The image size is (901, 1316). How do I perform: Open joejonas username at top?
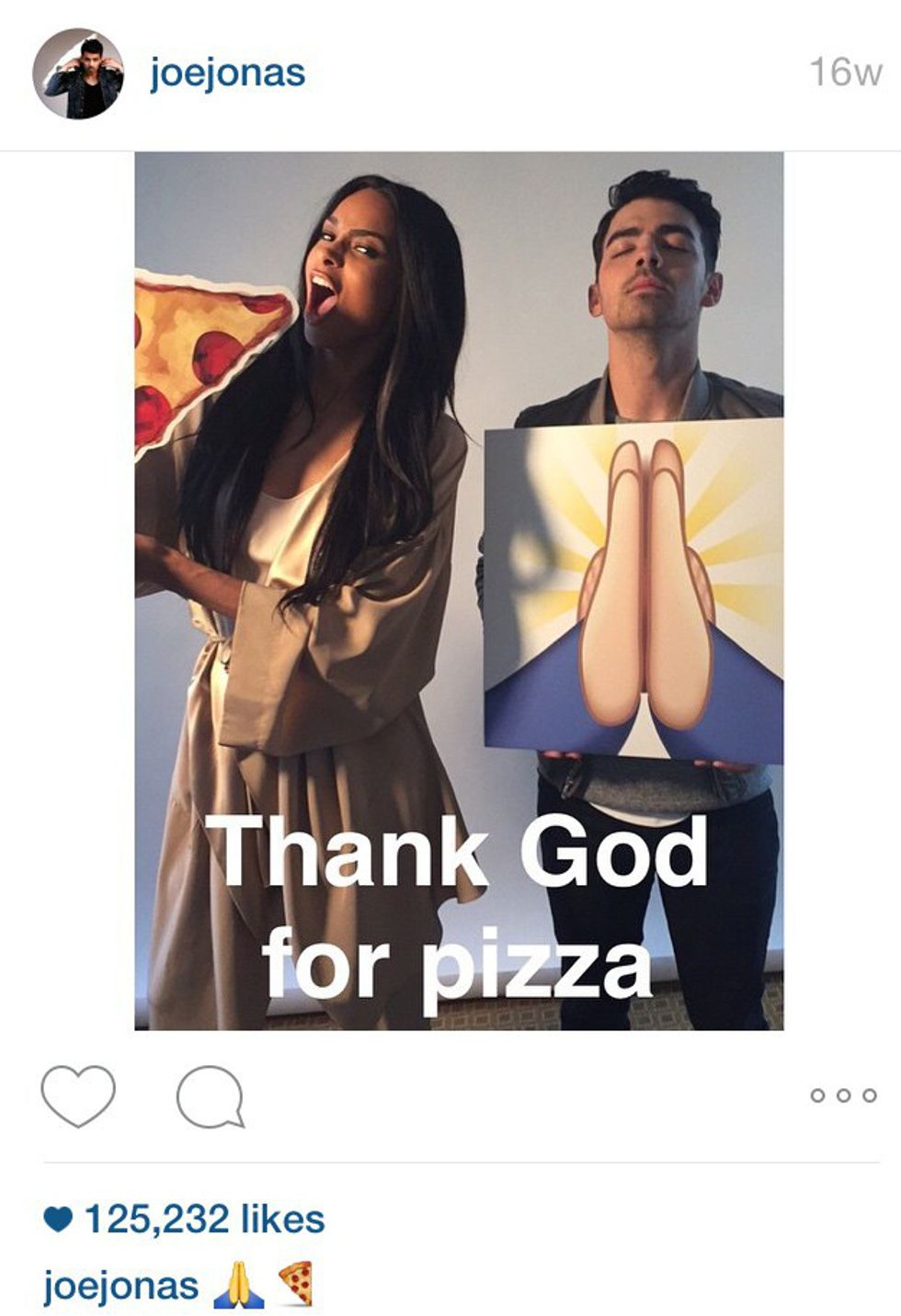tap(227, 74)
